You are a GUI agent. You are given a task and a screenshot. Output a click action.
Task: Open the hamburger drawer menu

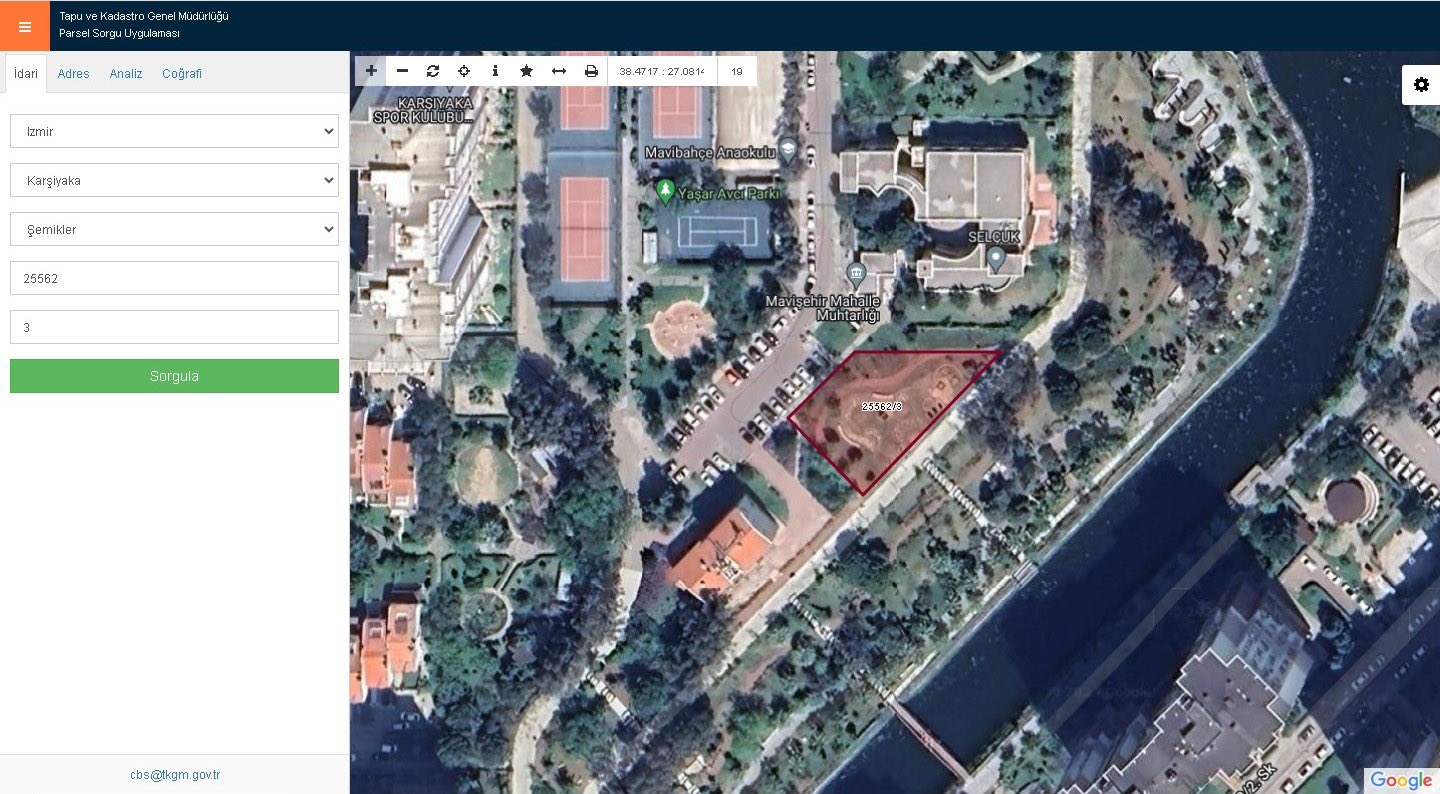[x=25, y=26]
